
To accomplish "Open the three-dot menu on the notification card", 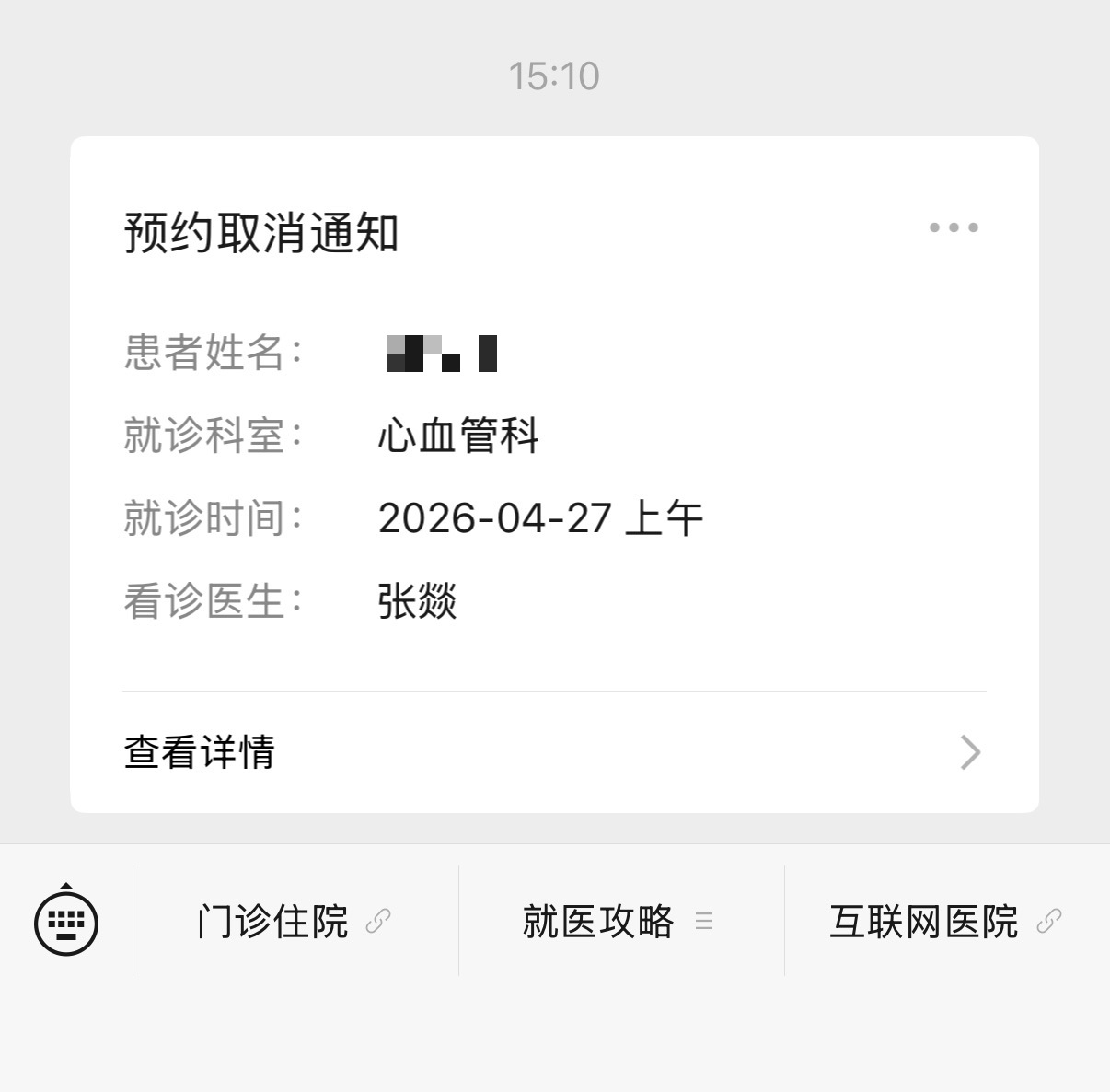I will coord(954,227).
